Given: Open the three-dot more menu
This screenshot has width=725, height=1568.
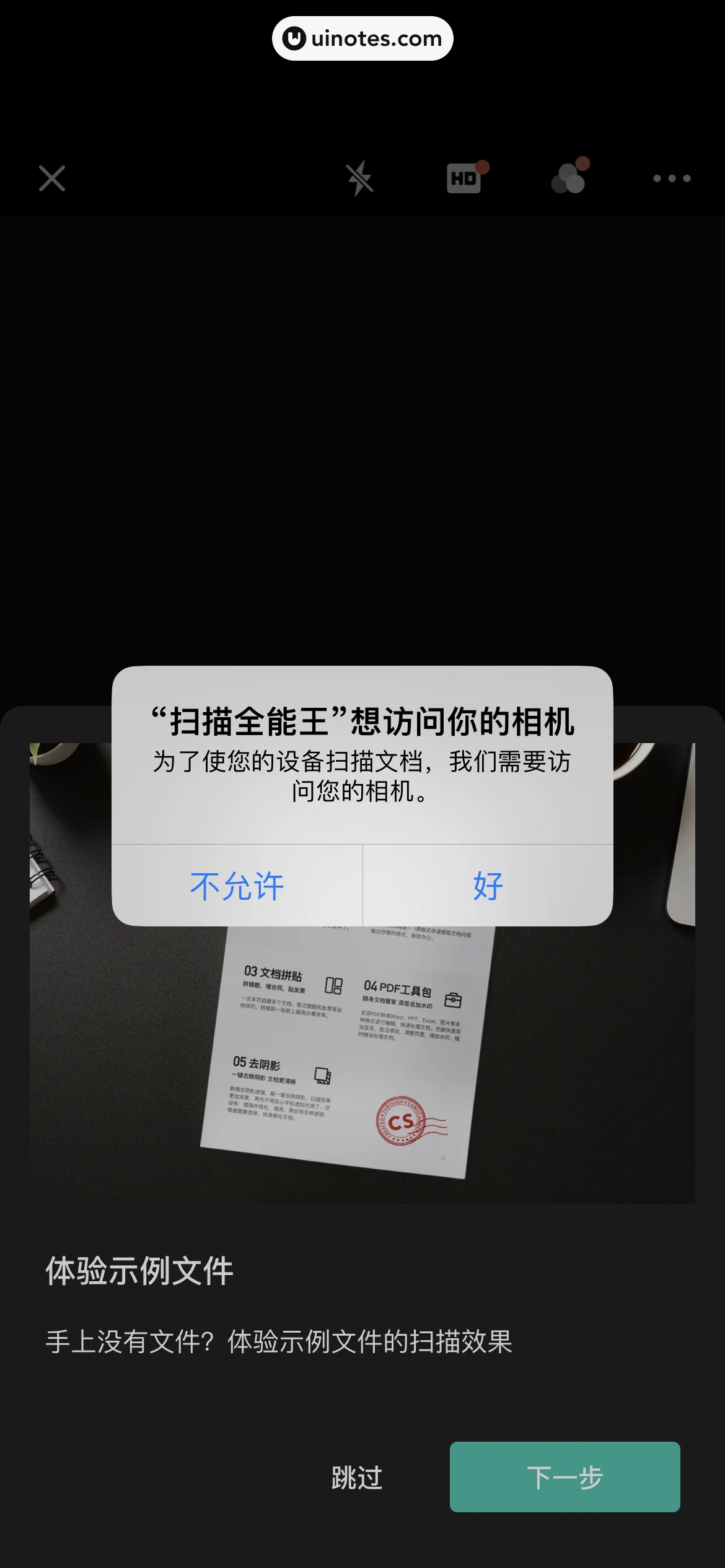Looking at the screenshot, I should [x=672, y=178].
